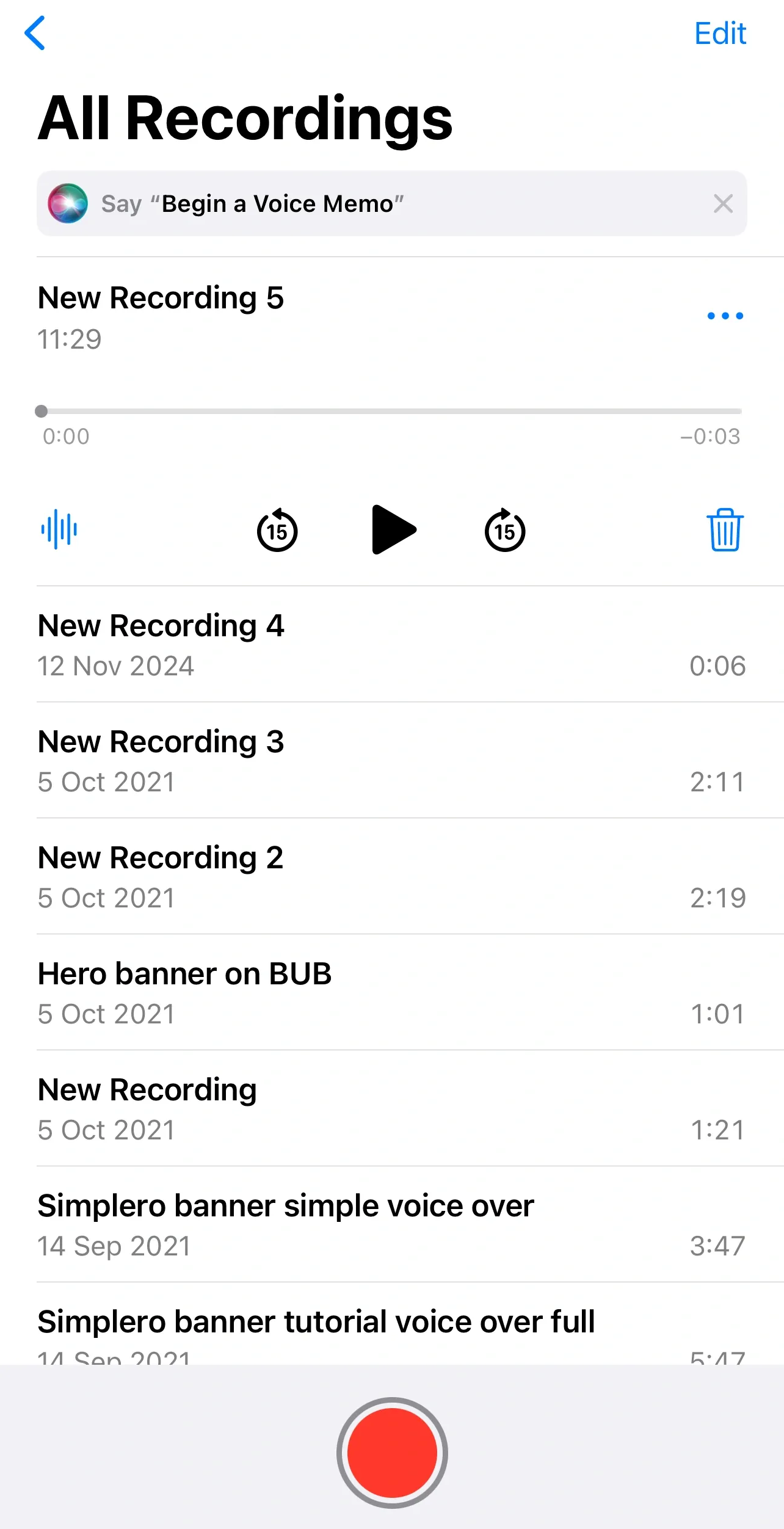Select the 1:21 New Recording
The image size is (784, 1529).
click(391, 1108)
